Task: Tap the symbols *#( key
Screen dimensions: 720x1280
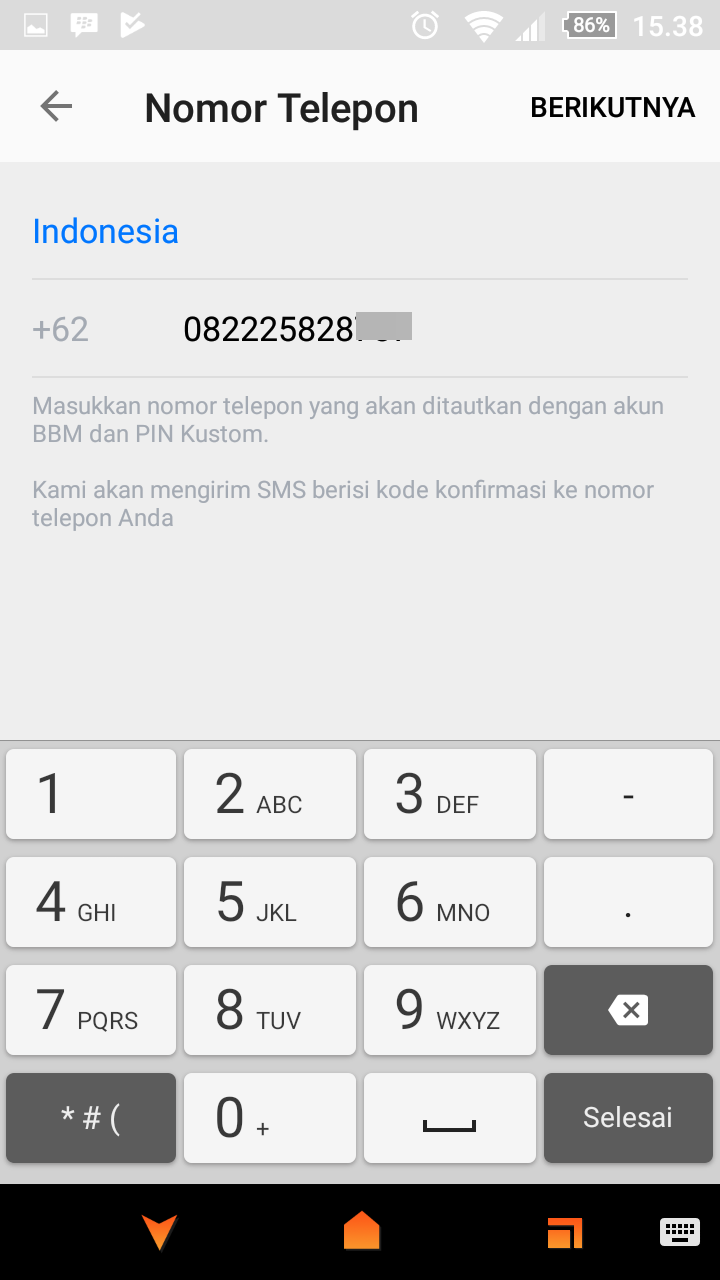Action: coord(90,1117)
